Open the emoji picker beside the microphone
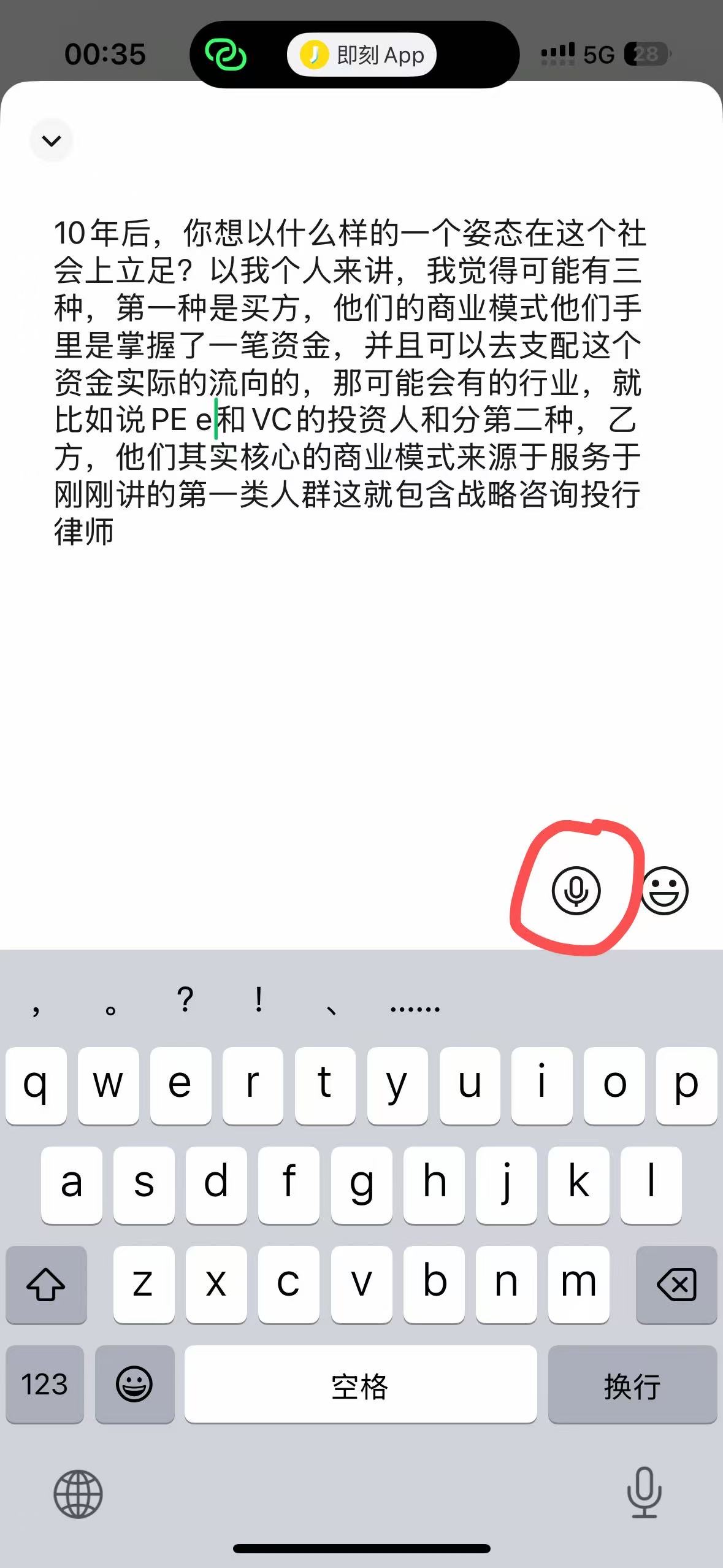The image size is (723, 1568). tap(665, 890)
